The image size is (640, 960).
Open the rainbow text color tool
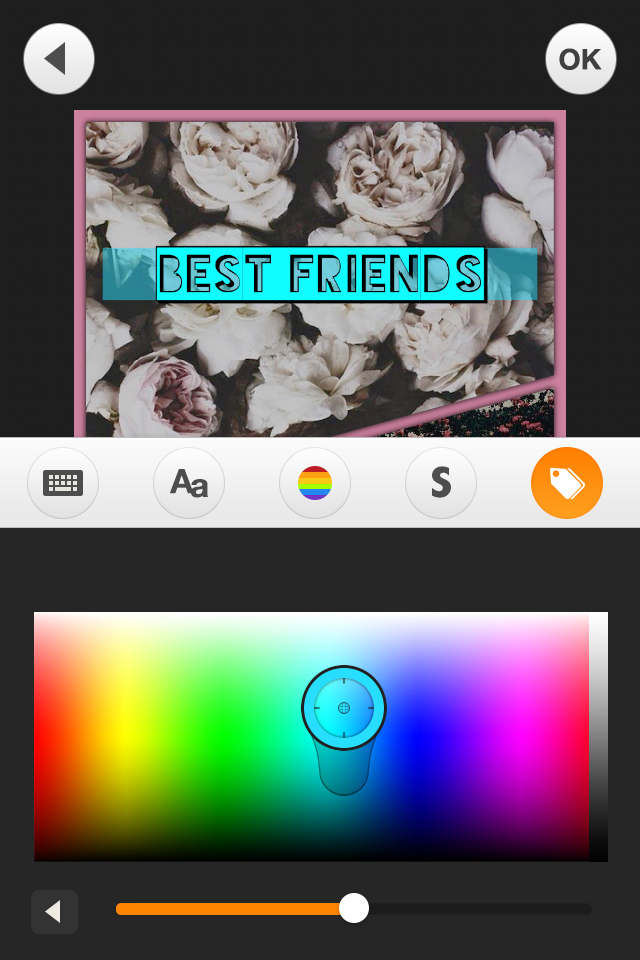[315, 483]
